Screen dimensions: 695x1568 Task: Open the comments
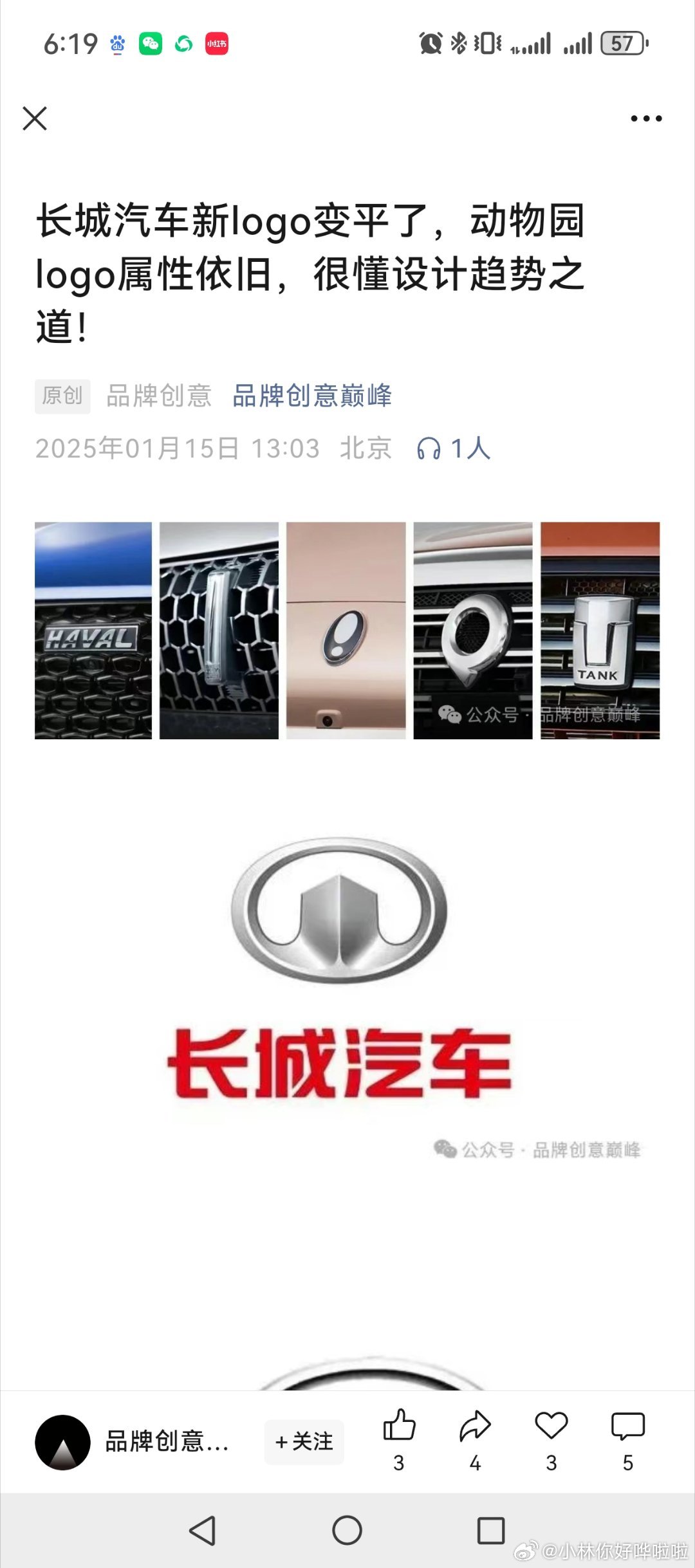click(627, 1426)
